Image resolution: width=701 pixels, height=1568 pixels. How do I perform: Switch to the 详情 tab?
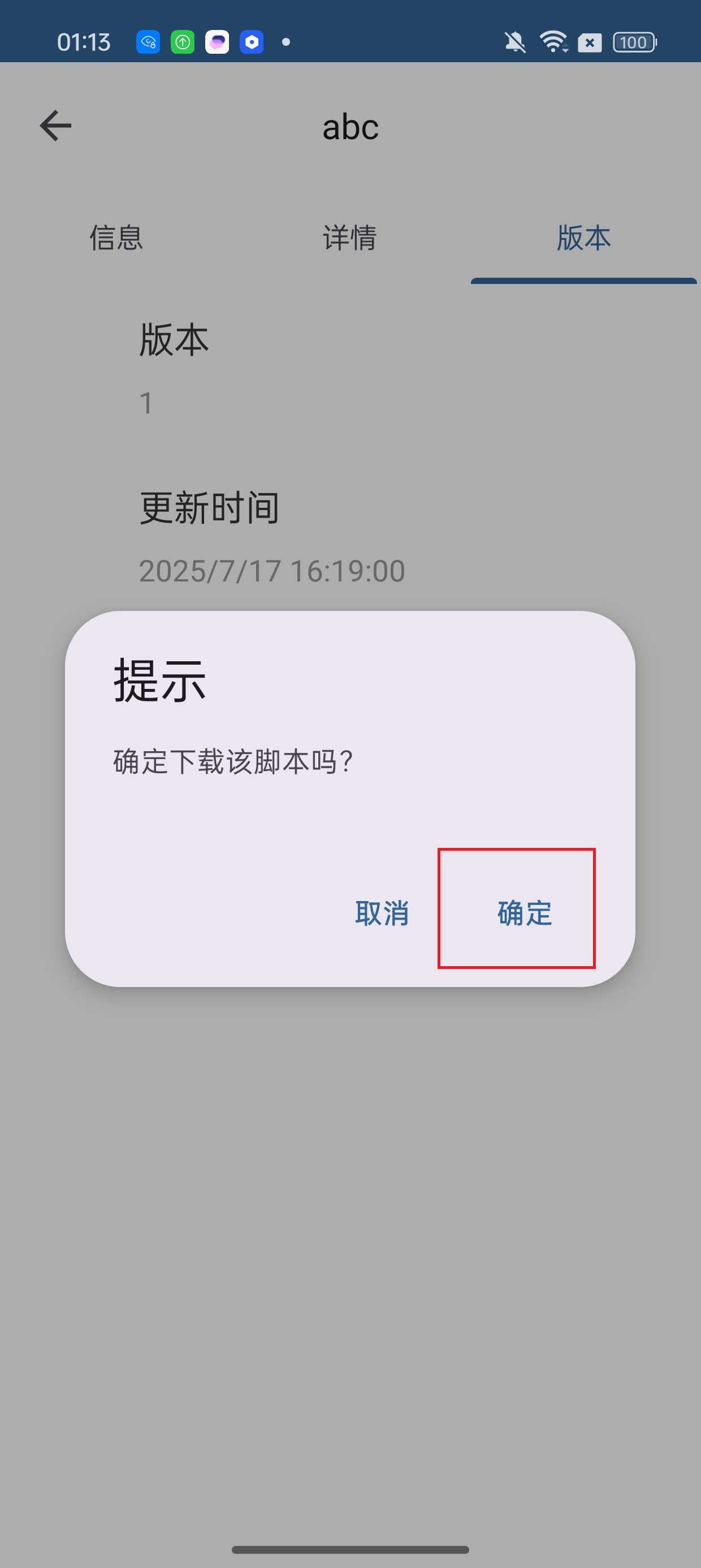click(350, 239)
